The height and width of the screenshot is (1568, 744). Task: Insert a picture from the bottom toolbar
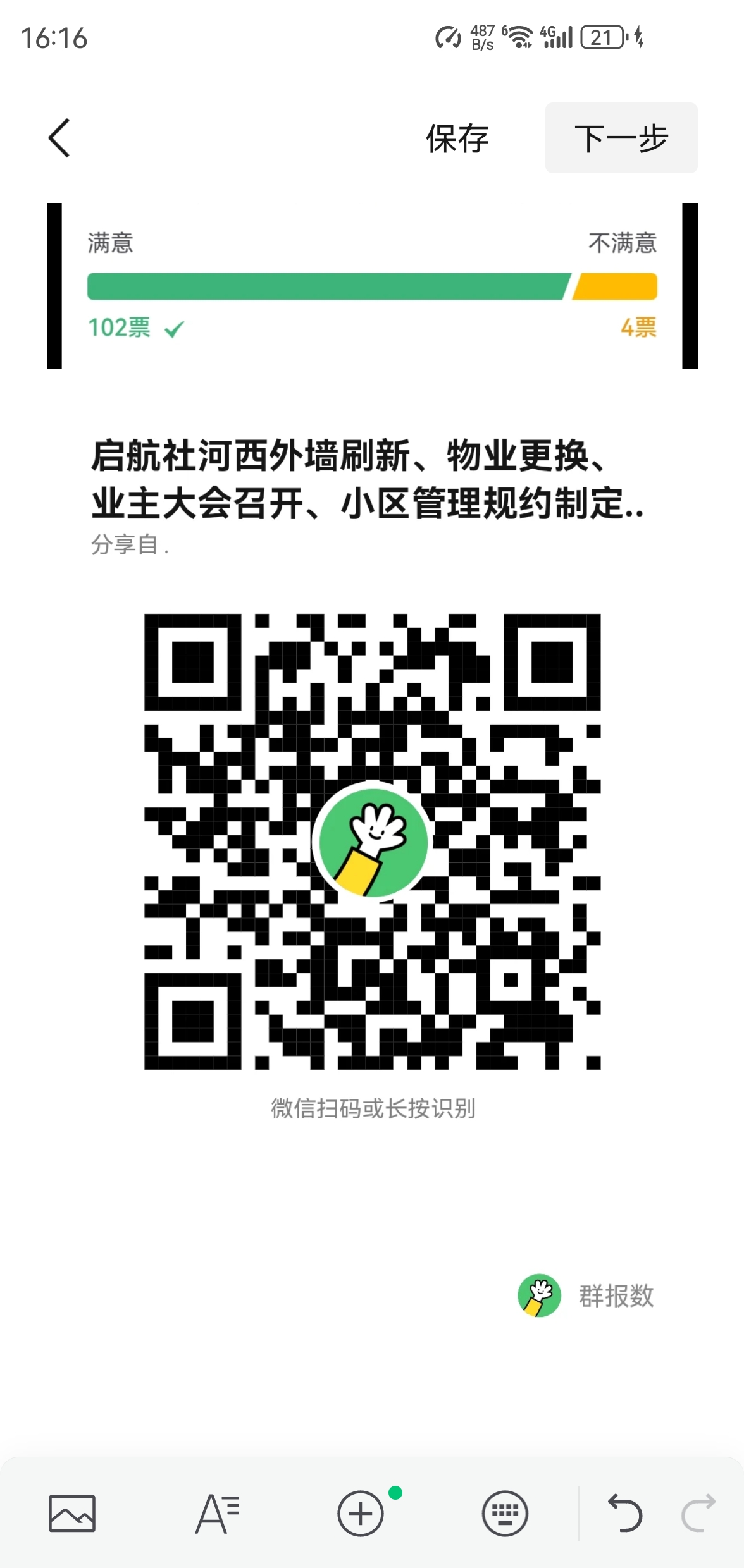point(72,1513)
